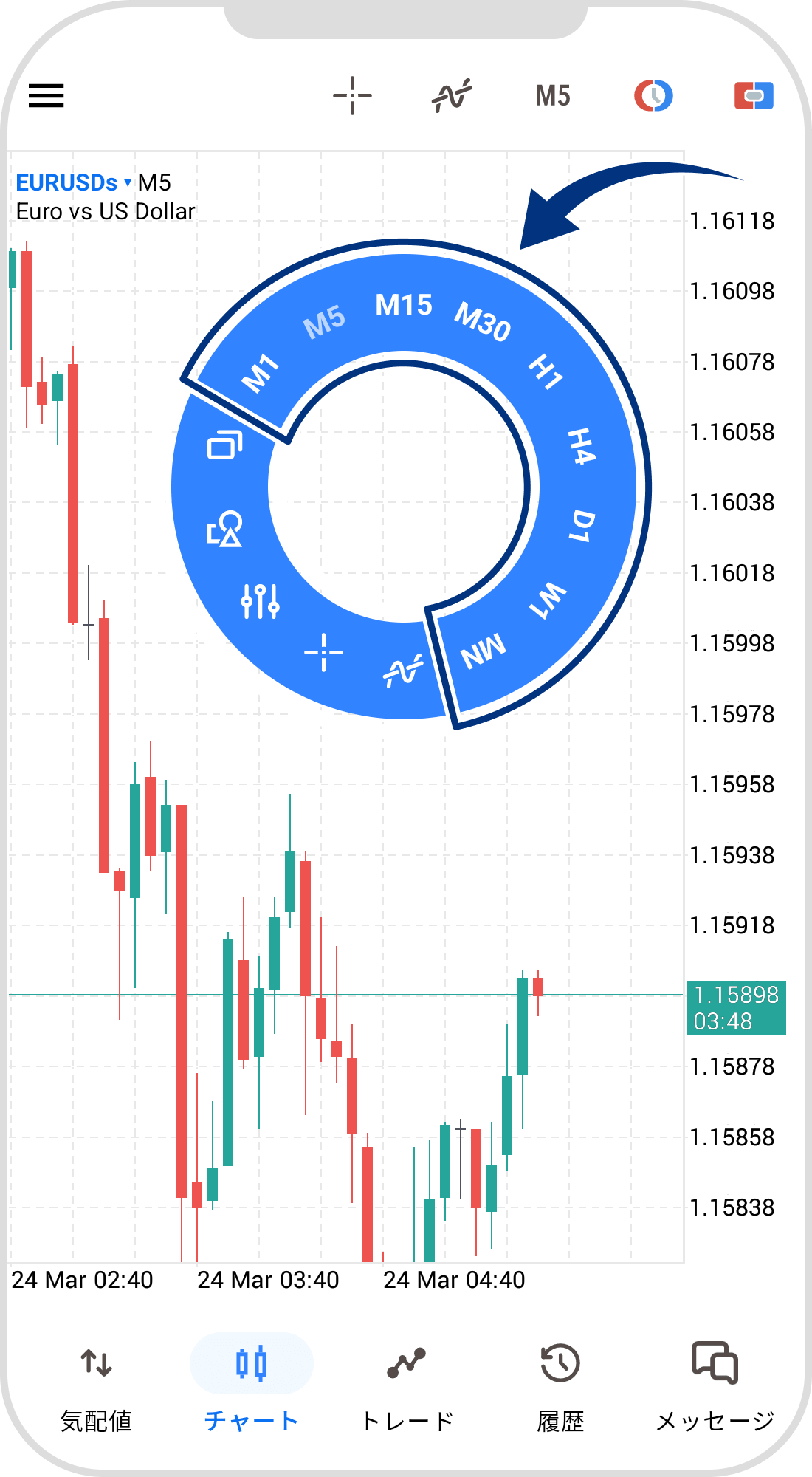Open the hamburger menu
812x1477 pixels.
46,96
